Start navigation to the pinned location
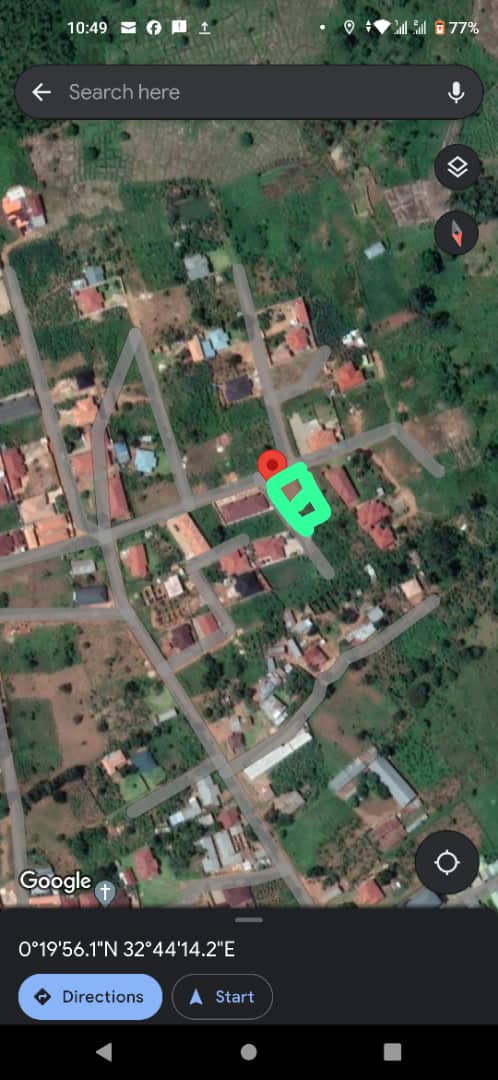 pyautogui.click(x=222, y=997)
